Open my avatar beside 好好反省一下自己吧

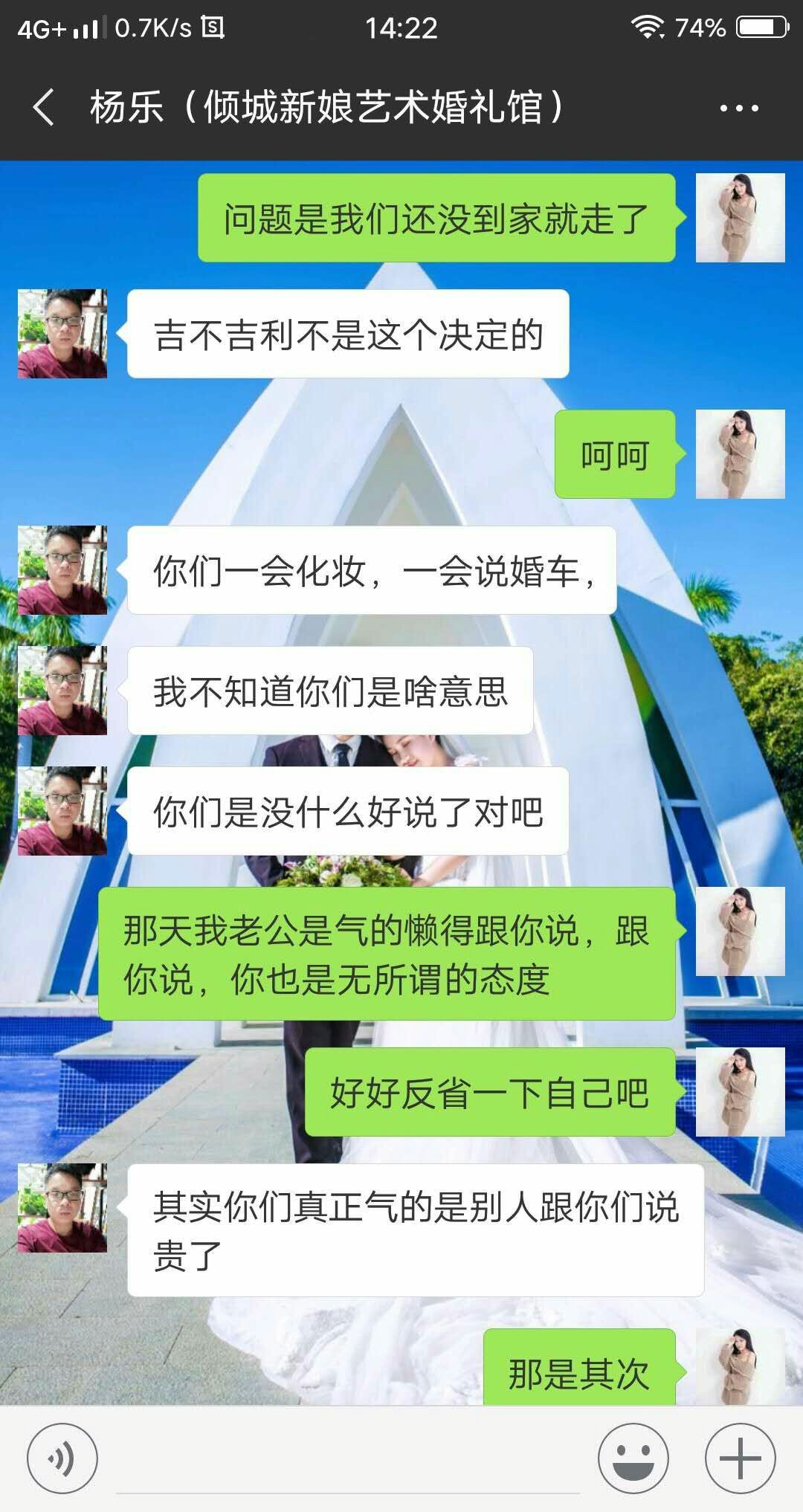coord(741,1092)
